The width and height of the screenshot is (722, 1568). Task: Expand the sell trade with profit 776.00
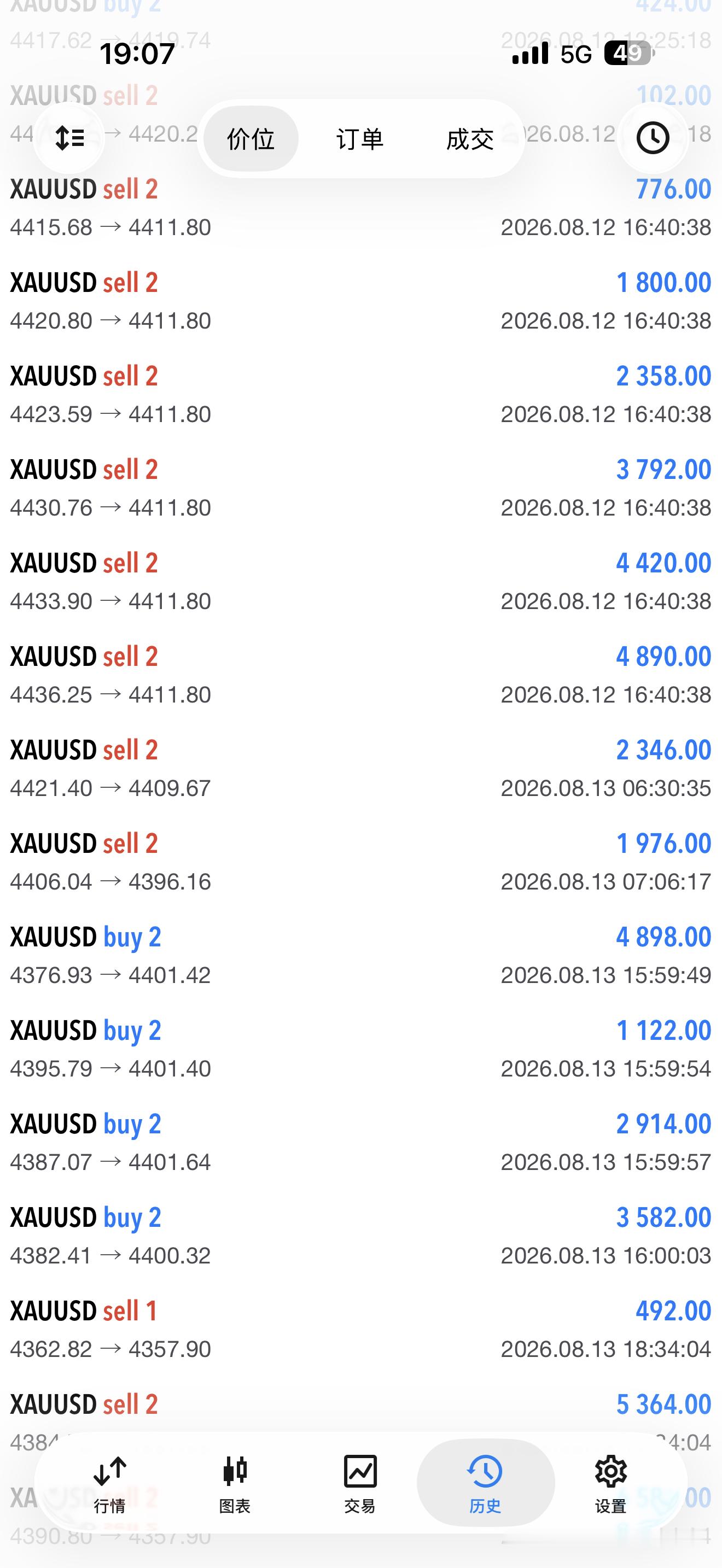(x=361, y=208)
